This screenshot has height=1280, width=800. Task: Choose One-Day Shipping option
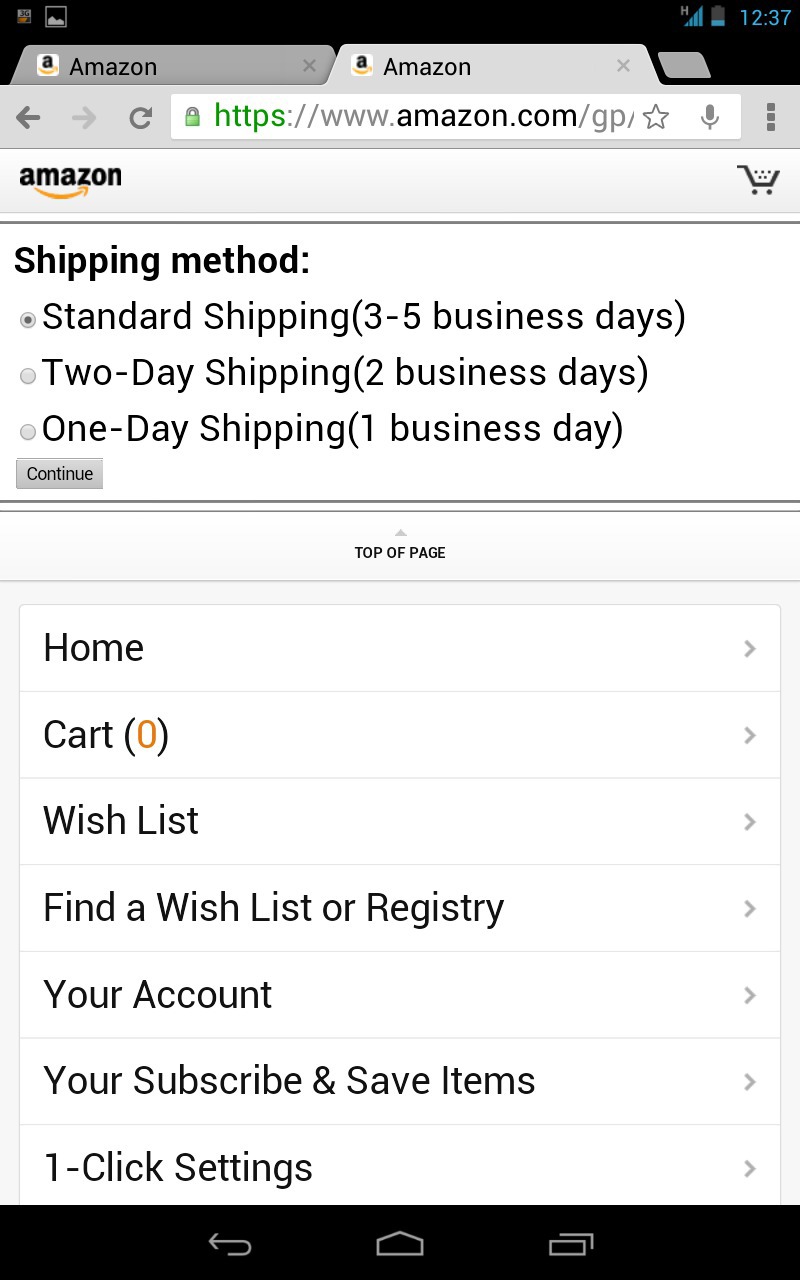[x=28, y=432]
